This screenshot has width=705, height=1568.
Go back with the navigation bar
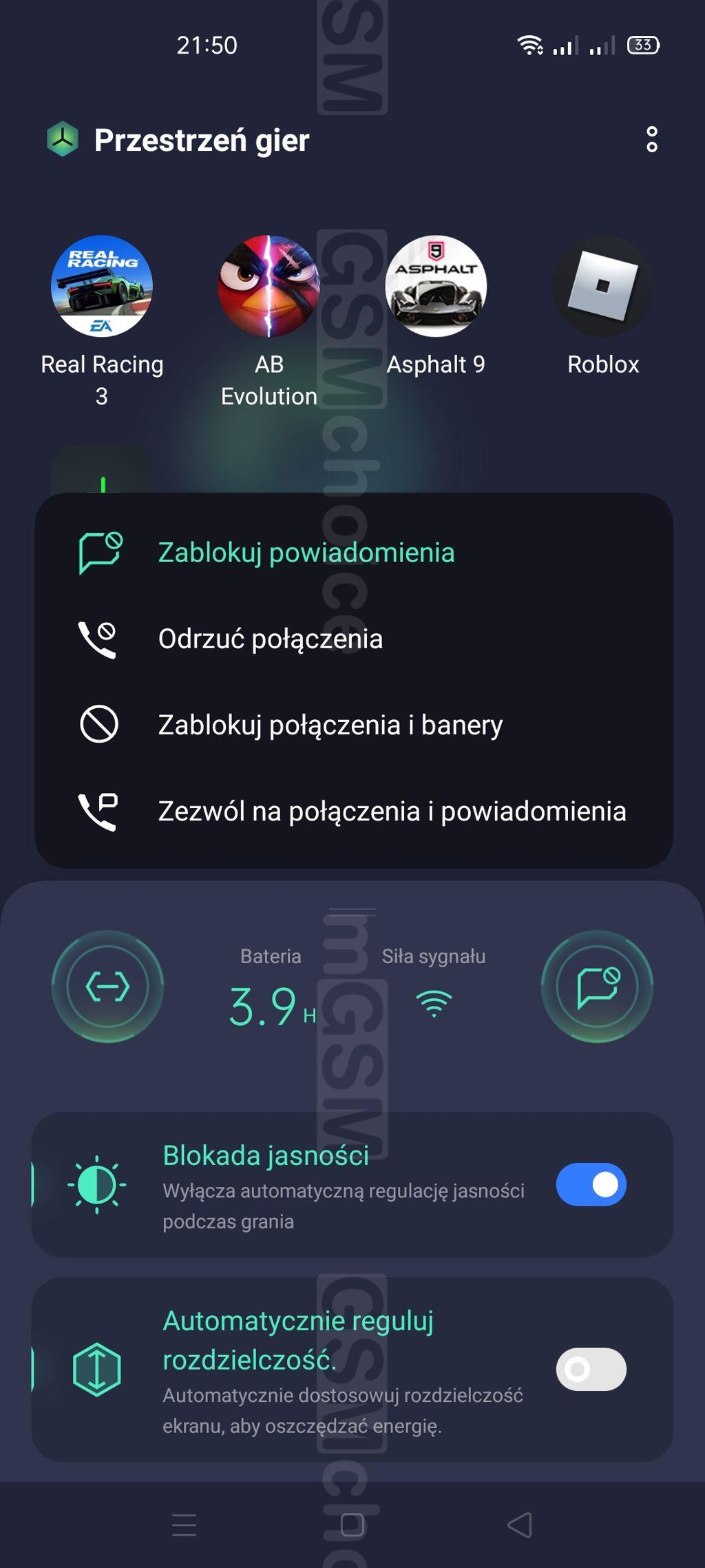point(520,1525)
